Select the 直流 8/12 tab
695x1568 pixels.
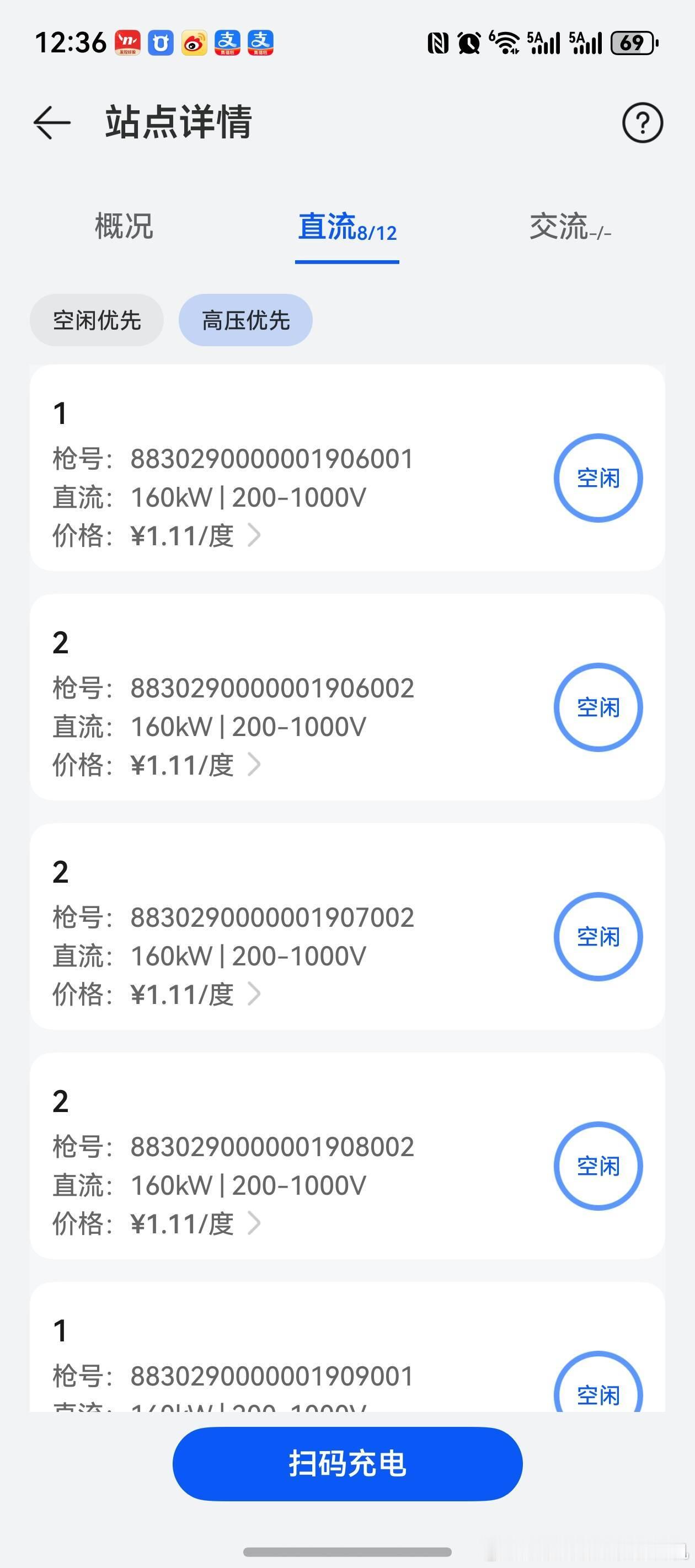click(x=347, y=228)
